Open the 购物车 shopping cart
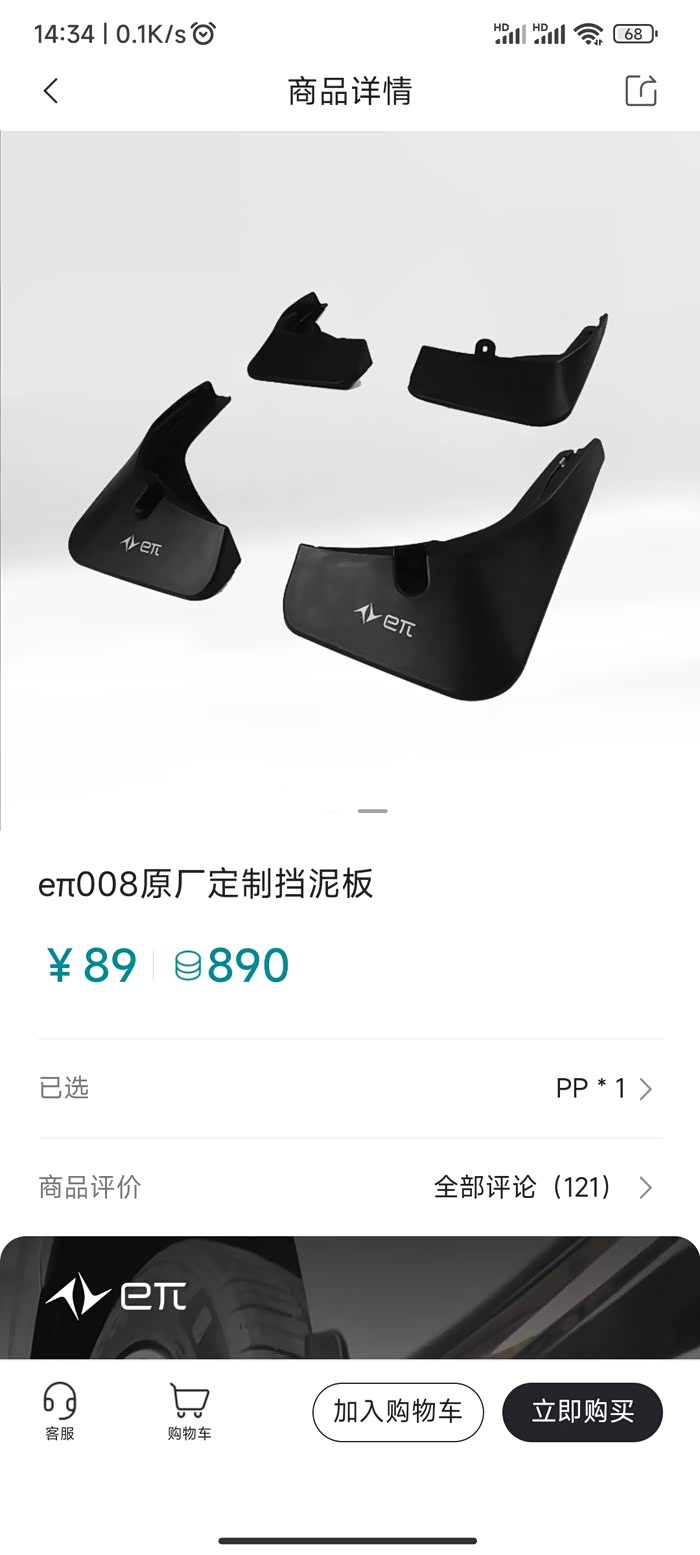 (189, 1411)
